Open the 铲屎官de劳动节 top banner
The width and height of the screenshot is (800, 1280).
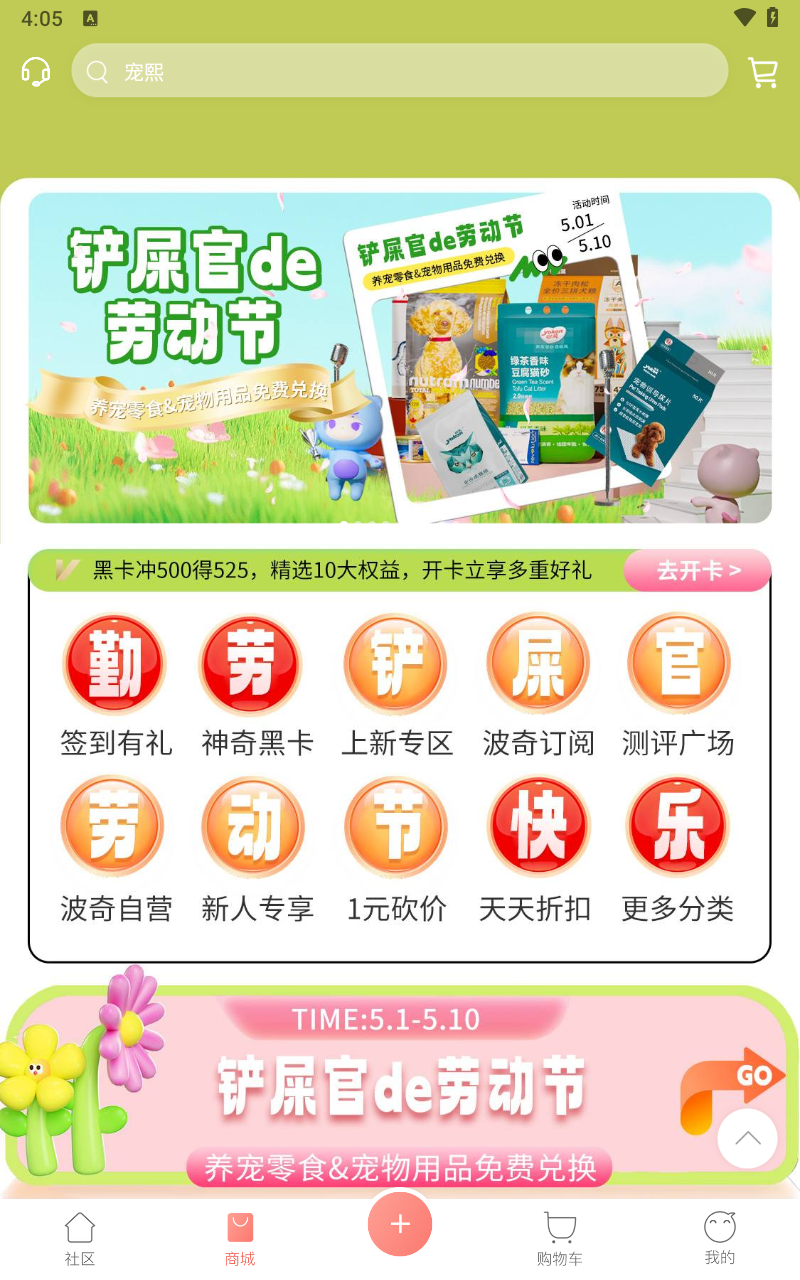pyautogui.click(x=400, y=358)
